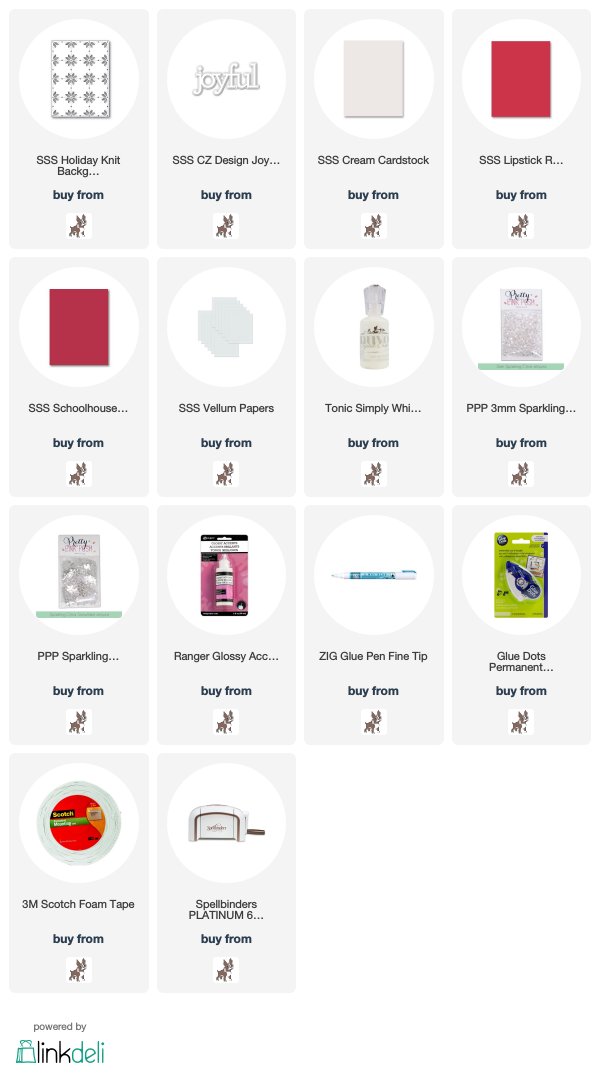Image resolution: width=600 pixels, height=1073 pixels.
Task: Open the SSS Lipstick Red cardstock card
Action: (521, 79)
